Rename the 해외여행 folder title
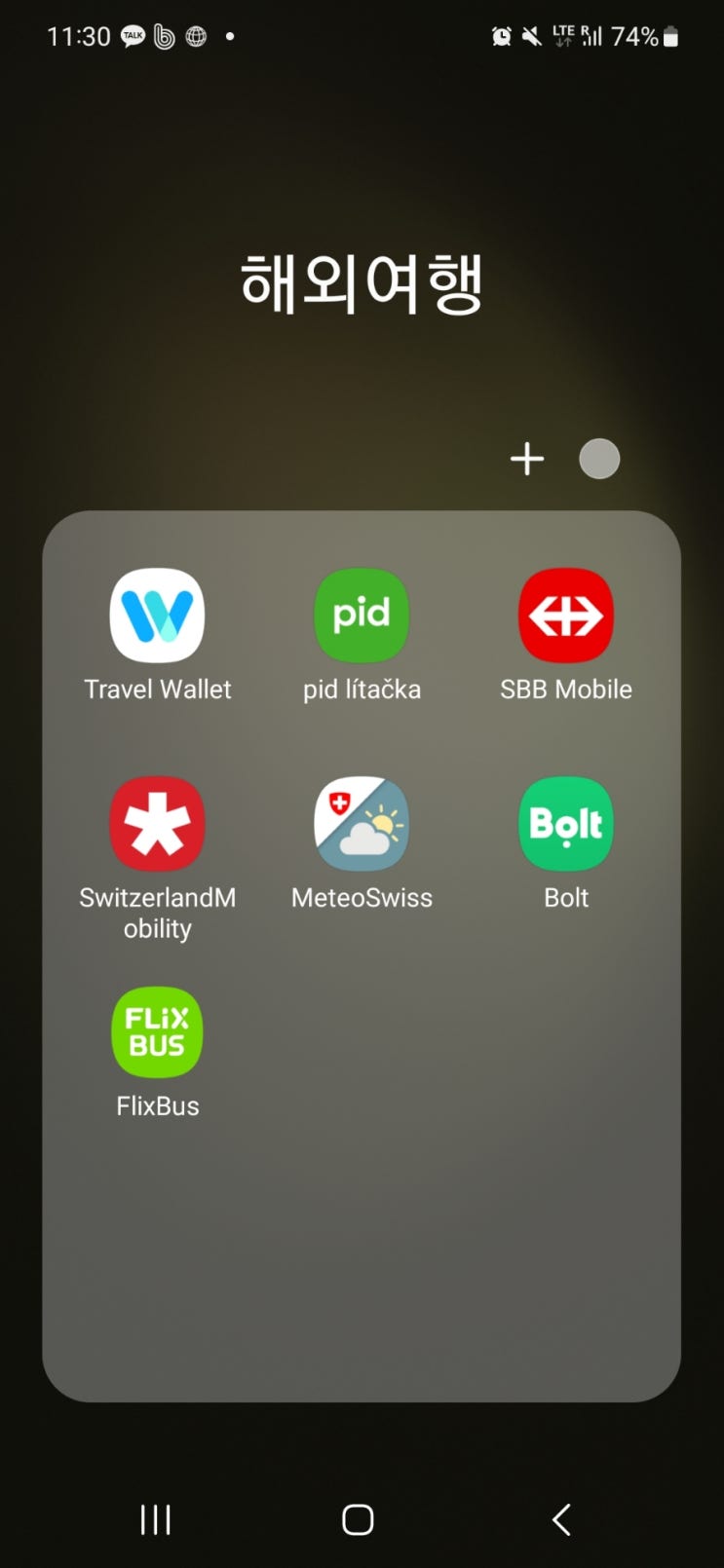724x1568 pixels. (362, 283)
